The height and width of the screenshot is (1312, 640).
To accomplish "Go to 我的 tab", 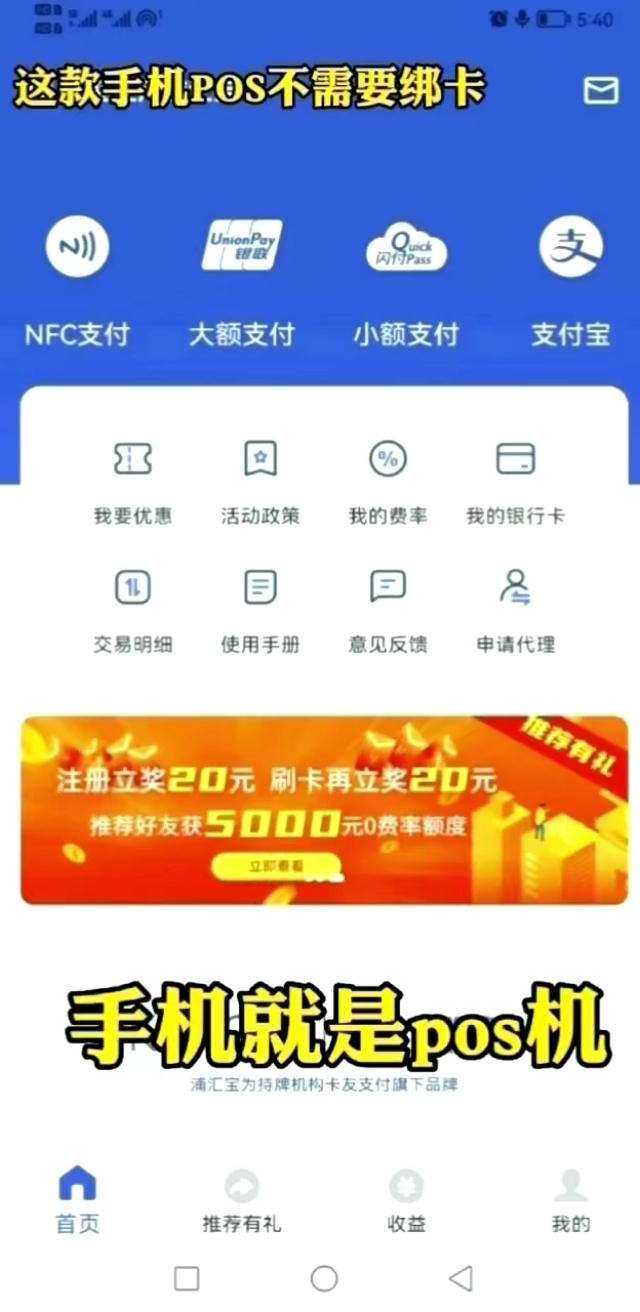I will point(571,1201).
